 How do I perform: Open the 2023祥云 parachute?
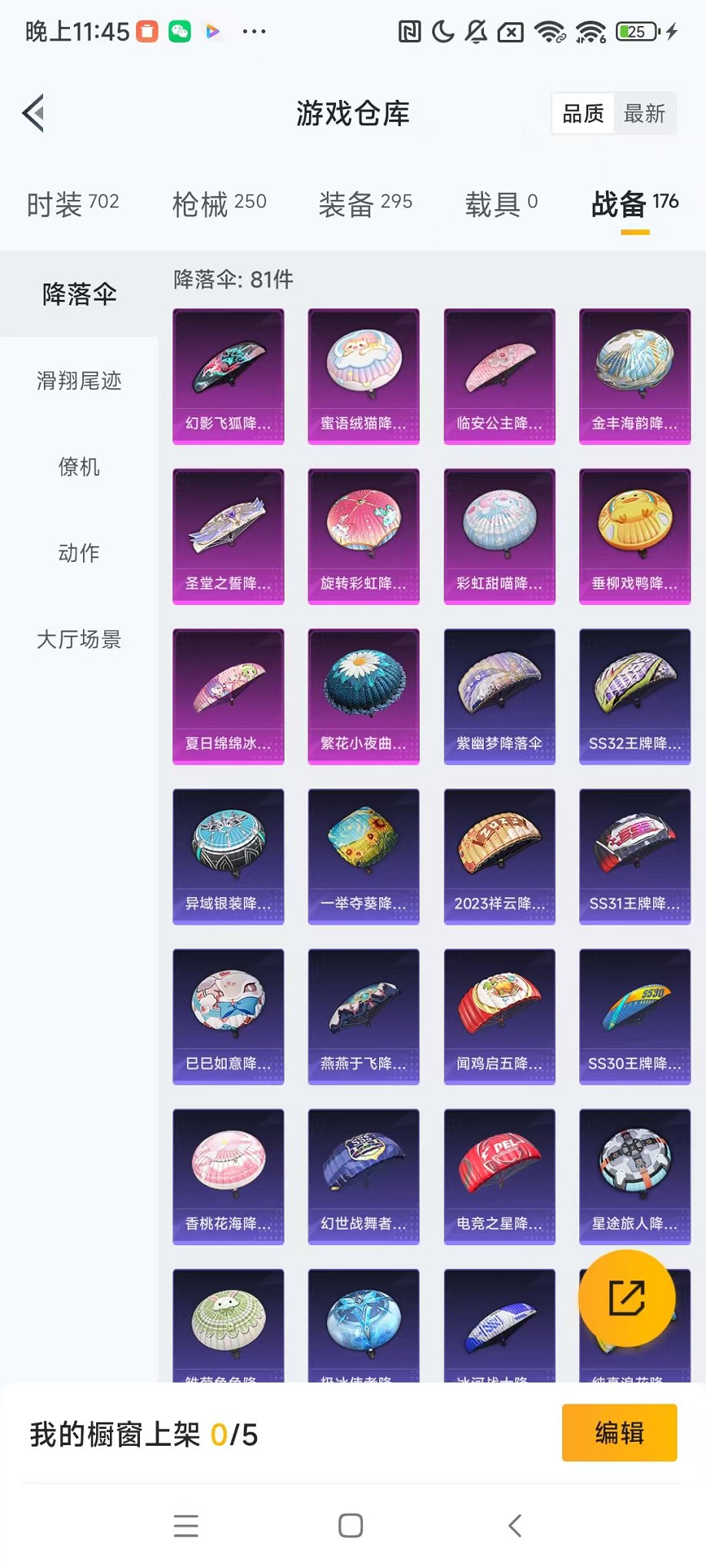499,855
